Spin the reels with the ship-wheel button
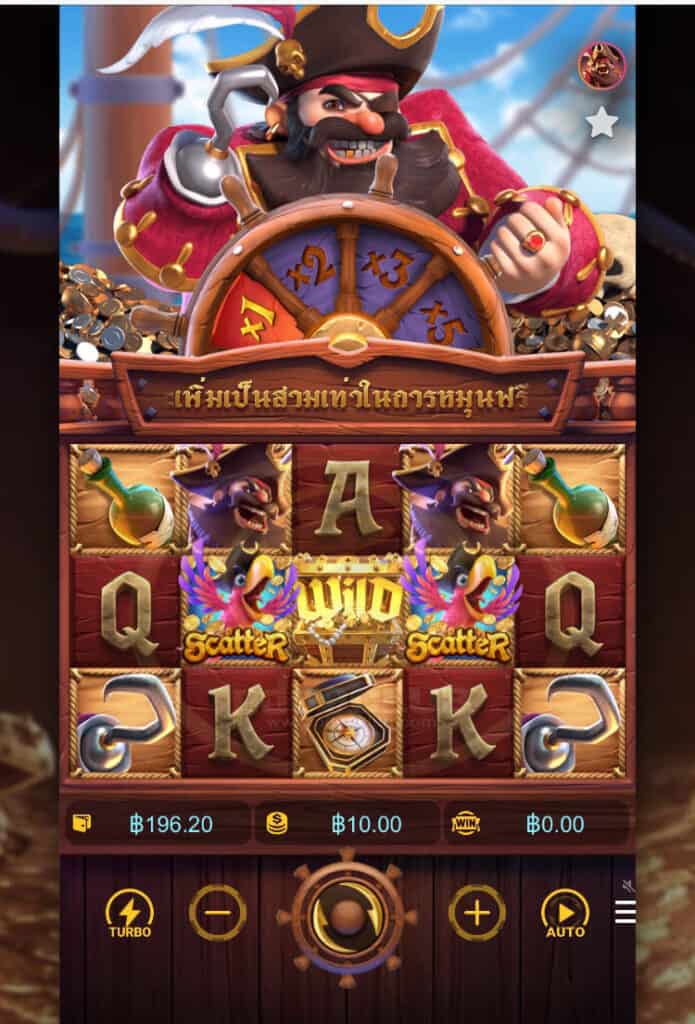The image size is (695, 1024). tap(347, 914)
